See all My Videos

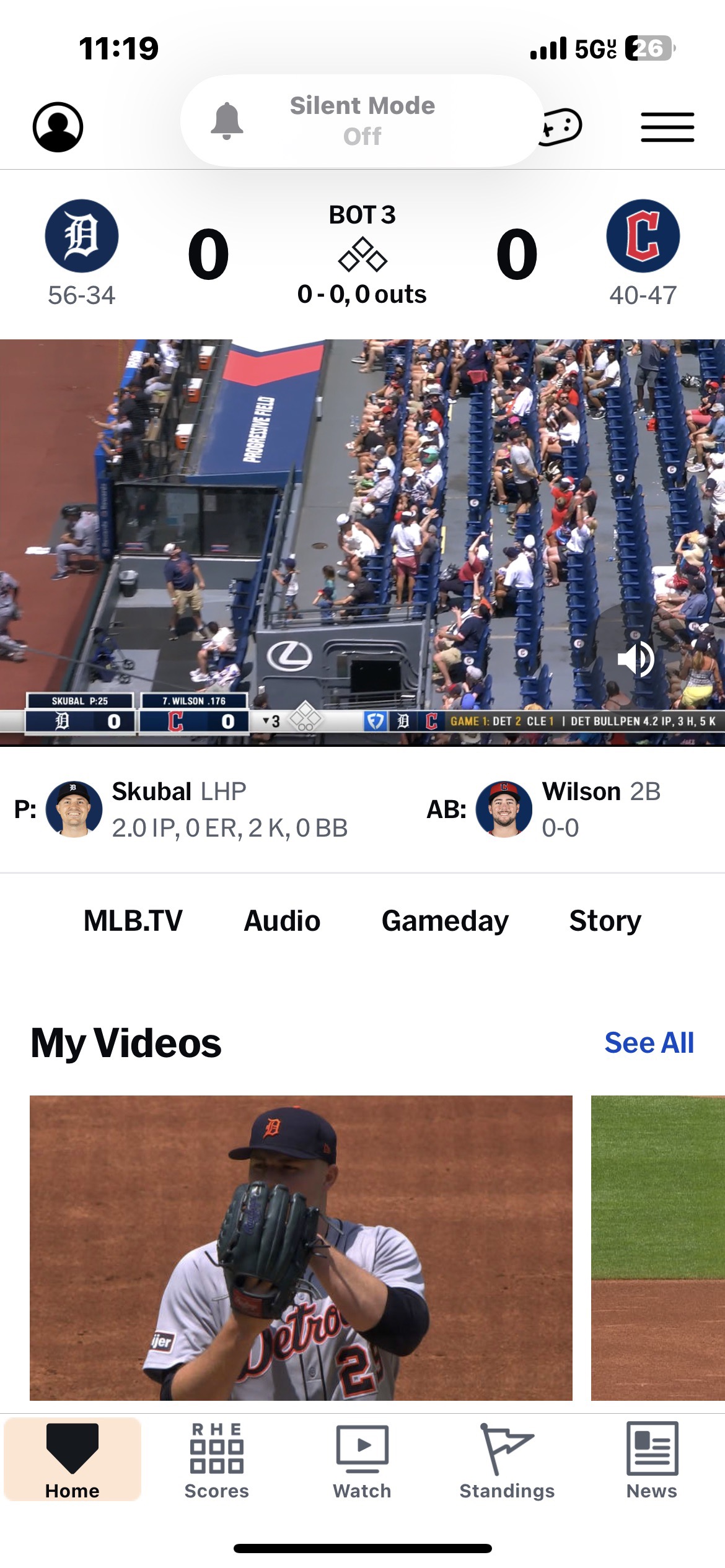pyautogui.click(x=649, y=1043)
